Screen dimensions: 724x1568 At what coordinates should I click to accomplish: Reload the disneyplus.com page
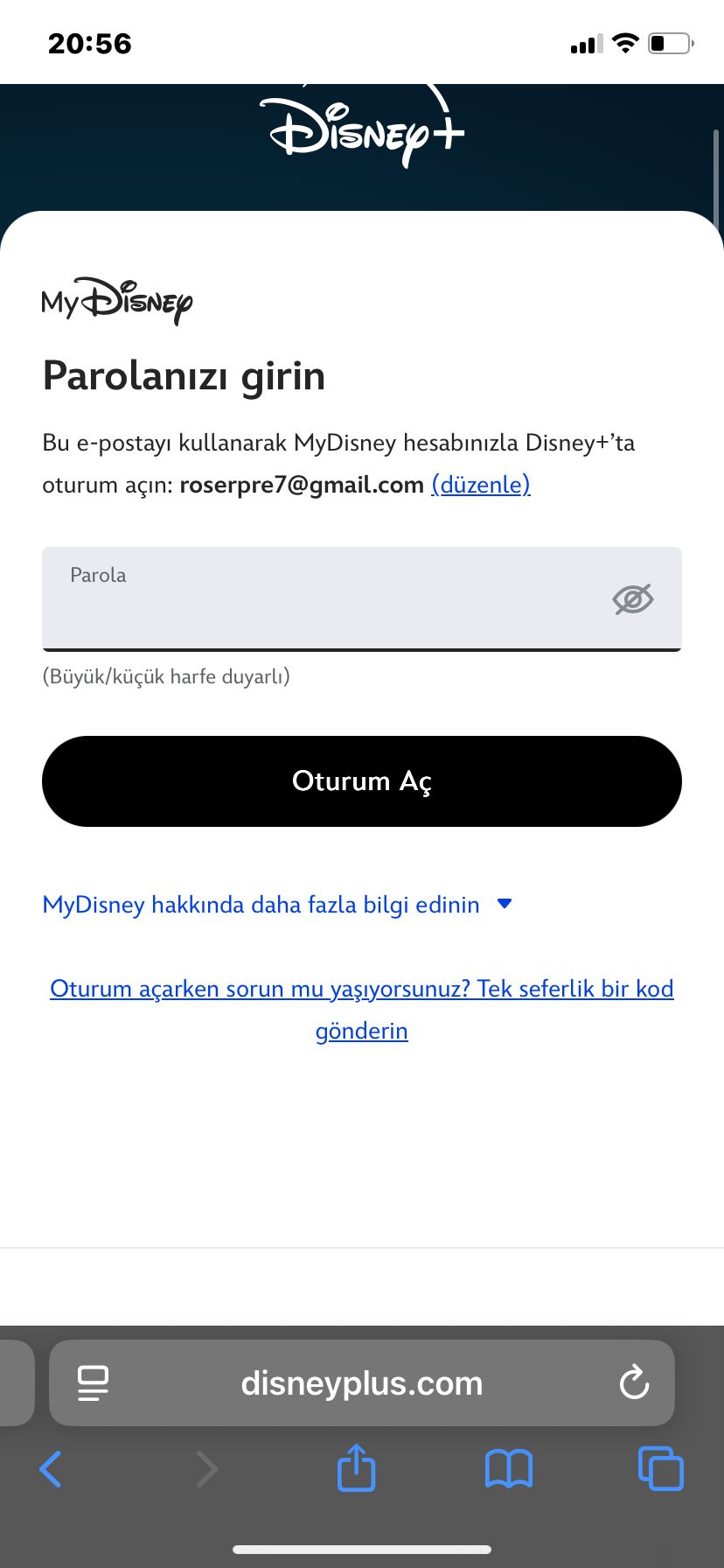(x=634, y=1383)
